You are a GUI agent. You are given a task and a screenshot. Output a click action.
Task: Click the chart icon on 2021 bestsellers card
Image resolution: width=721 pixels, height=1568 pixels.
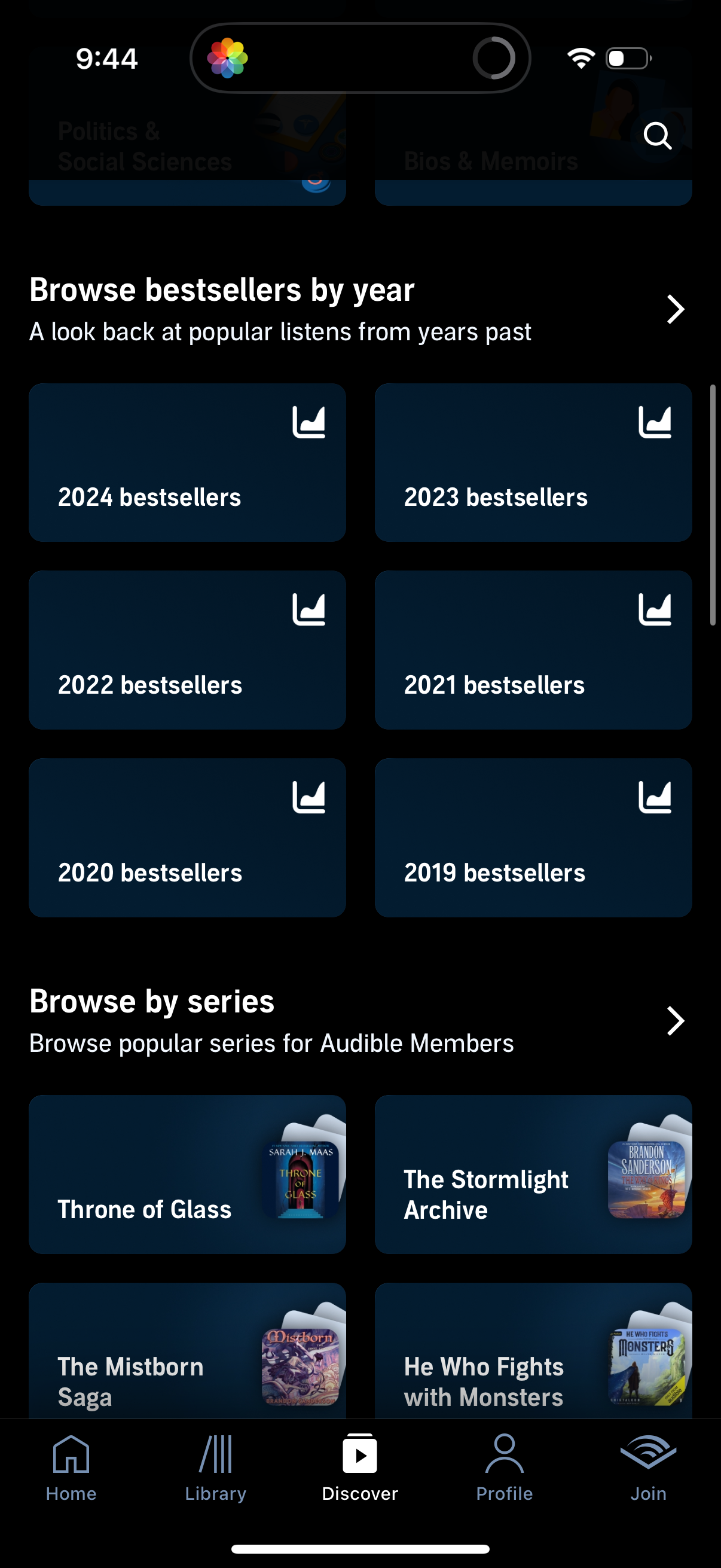click(x=657, y=611)
